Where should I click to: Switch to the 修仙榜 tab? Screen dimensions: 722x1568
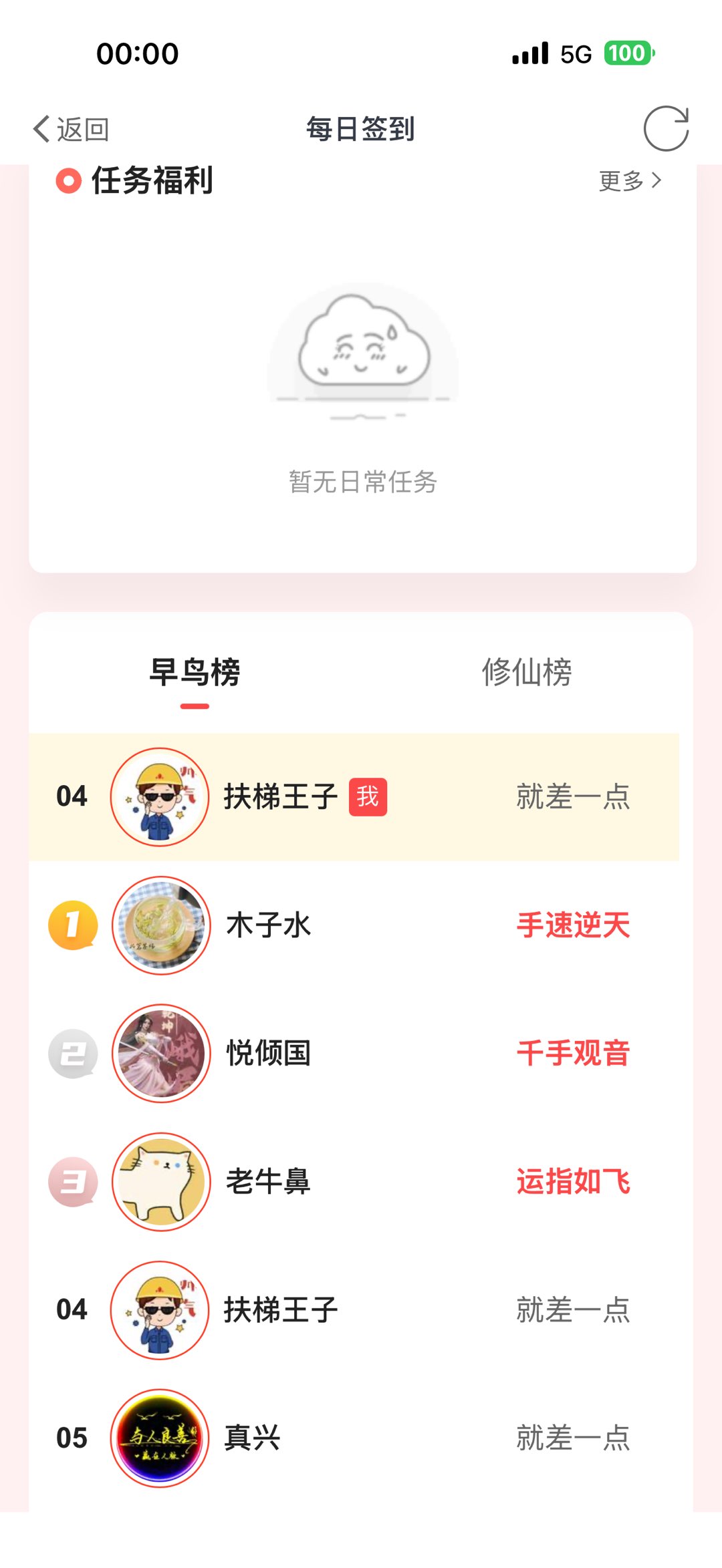pos(527,672)
